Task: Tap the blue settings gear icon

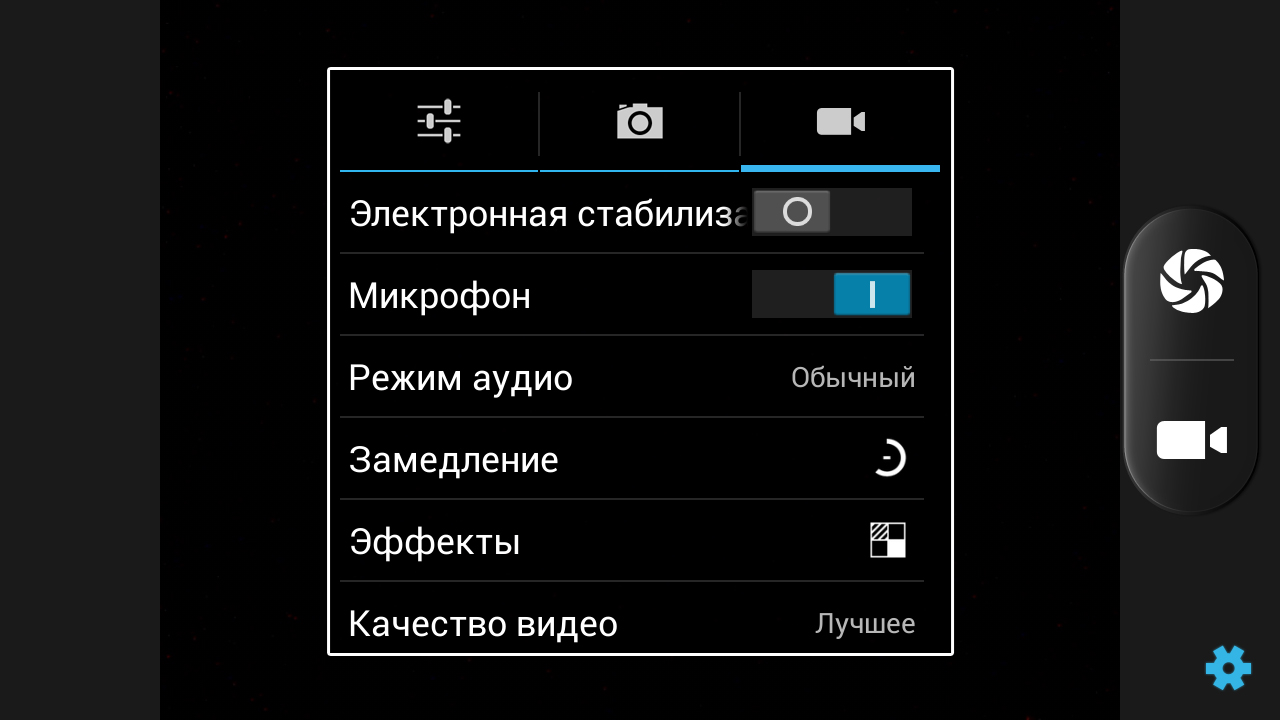Action: (1228, 667)
